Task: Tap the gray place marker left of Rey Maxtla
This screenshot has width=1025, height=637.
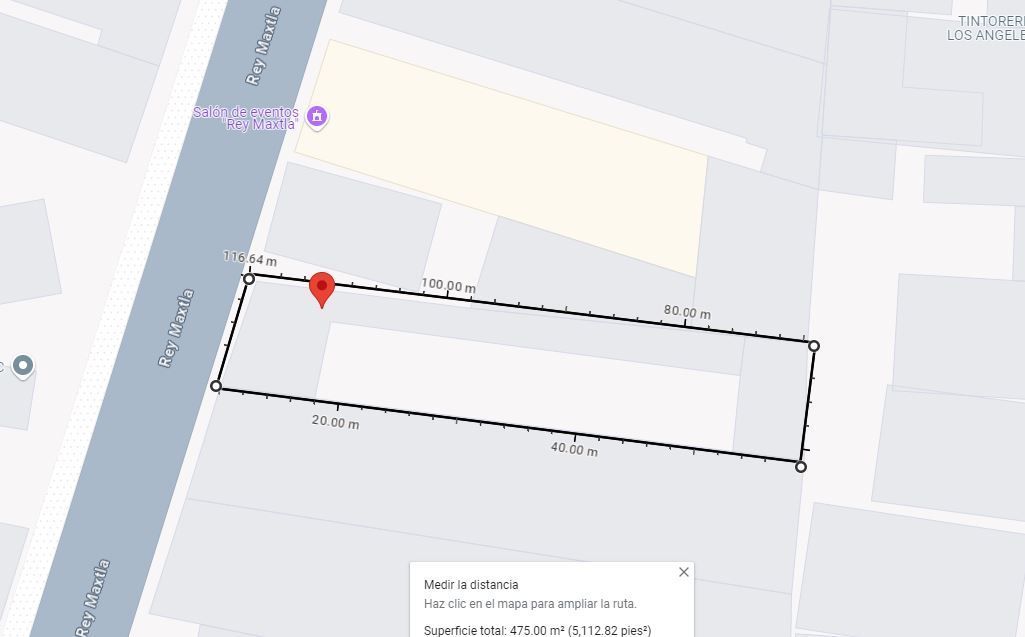Action: [24, 366]
